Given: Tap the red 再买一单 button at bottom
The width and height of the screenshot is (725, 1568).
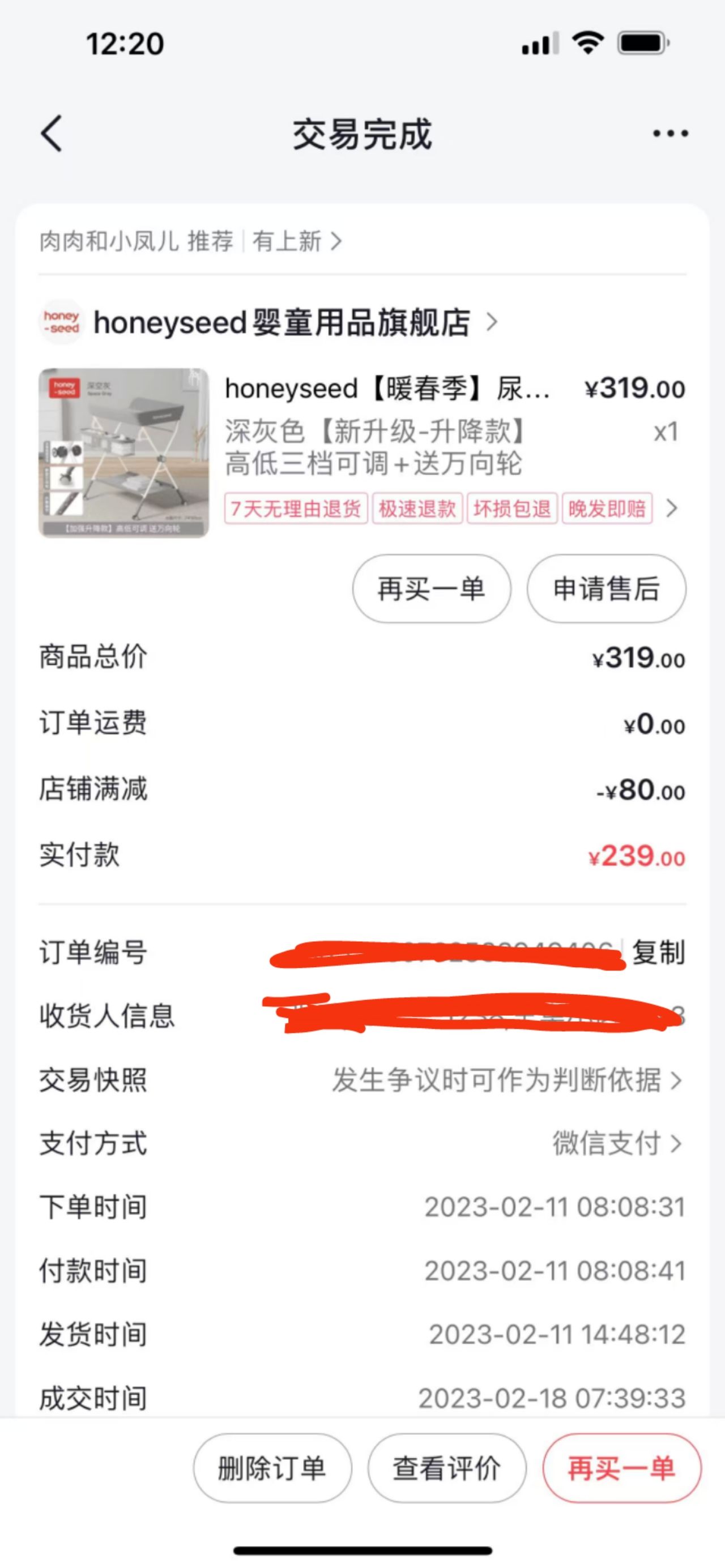Looking at the screenshot, I should [x=621, y=1468].
